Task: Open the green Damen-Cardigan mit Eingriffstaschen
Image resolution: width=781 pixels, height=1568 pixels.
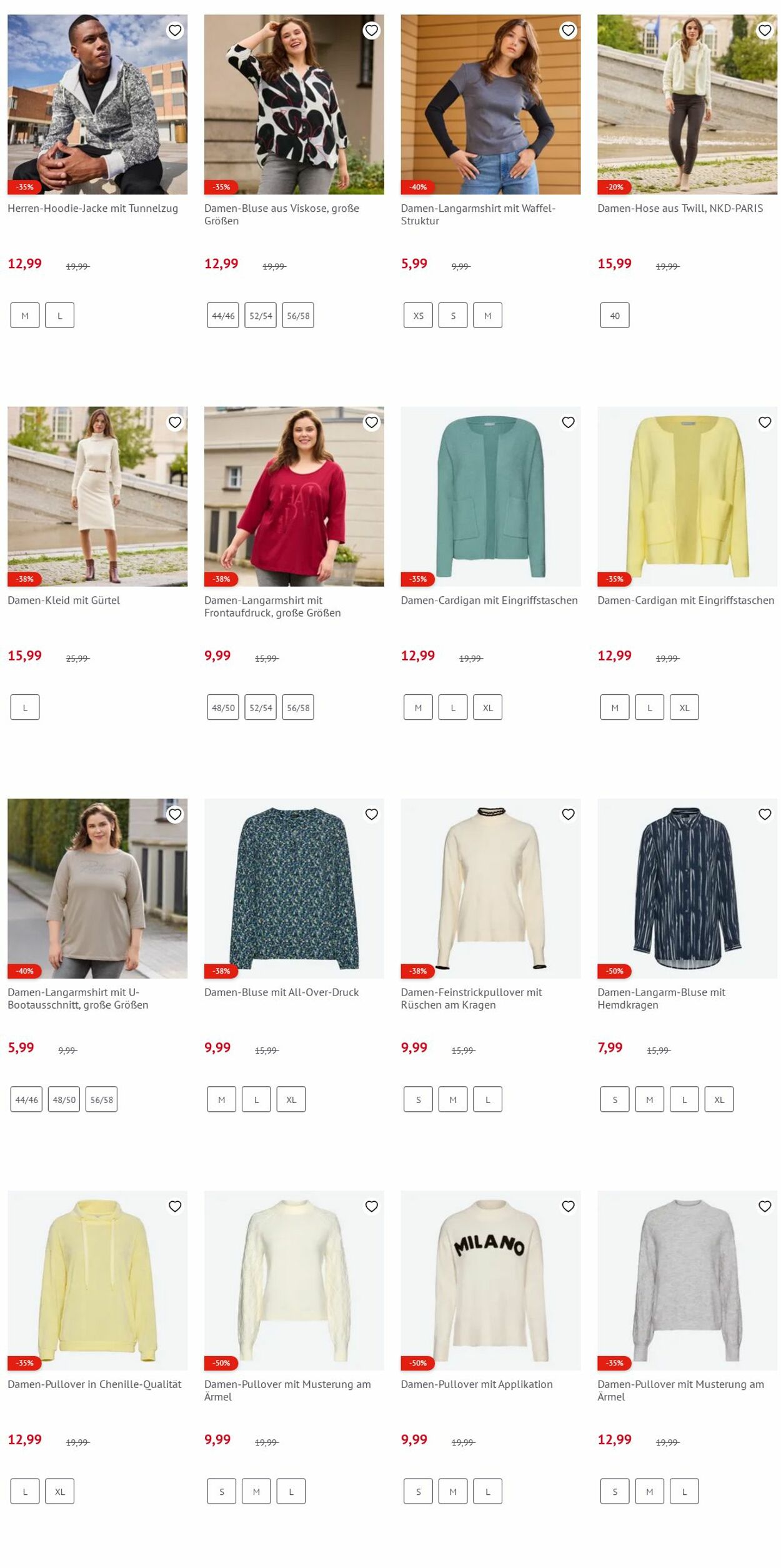Action: click(x=490, y=496)
